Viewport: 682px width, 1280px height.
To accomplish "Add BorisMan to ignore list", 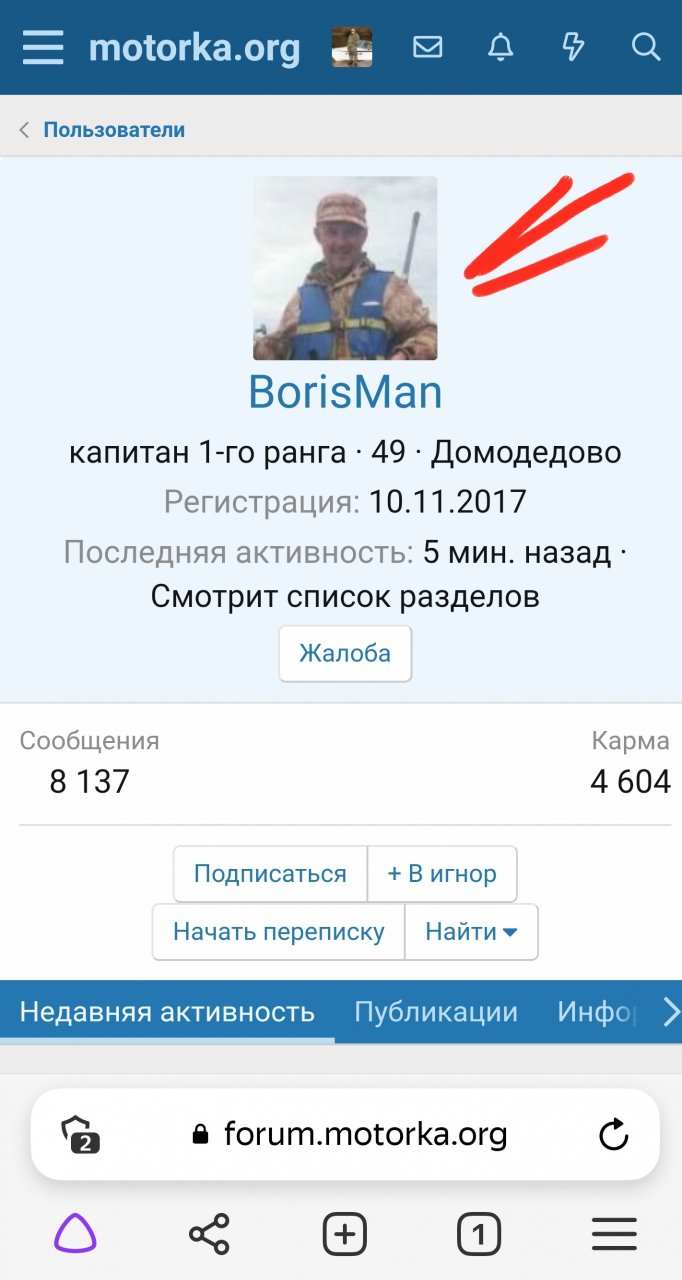I will [x=442, y=874].
